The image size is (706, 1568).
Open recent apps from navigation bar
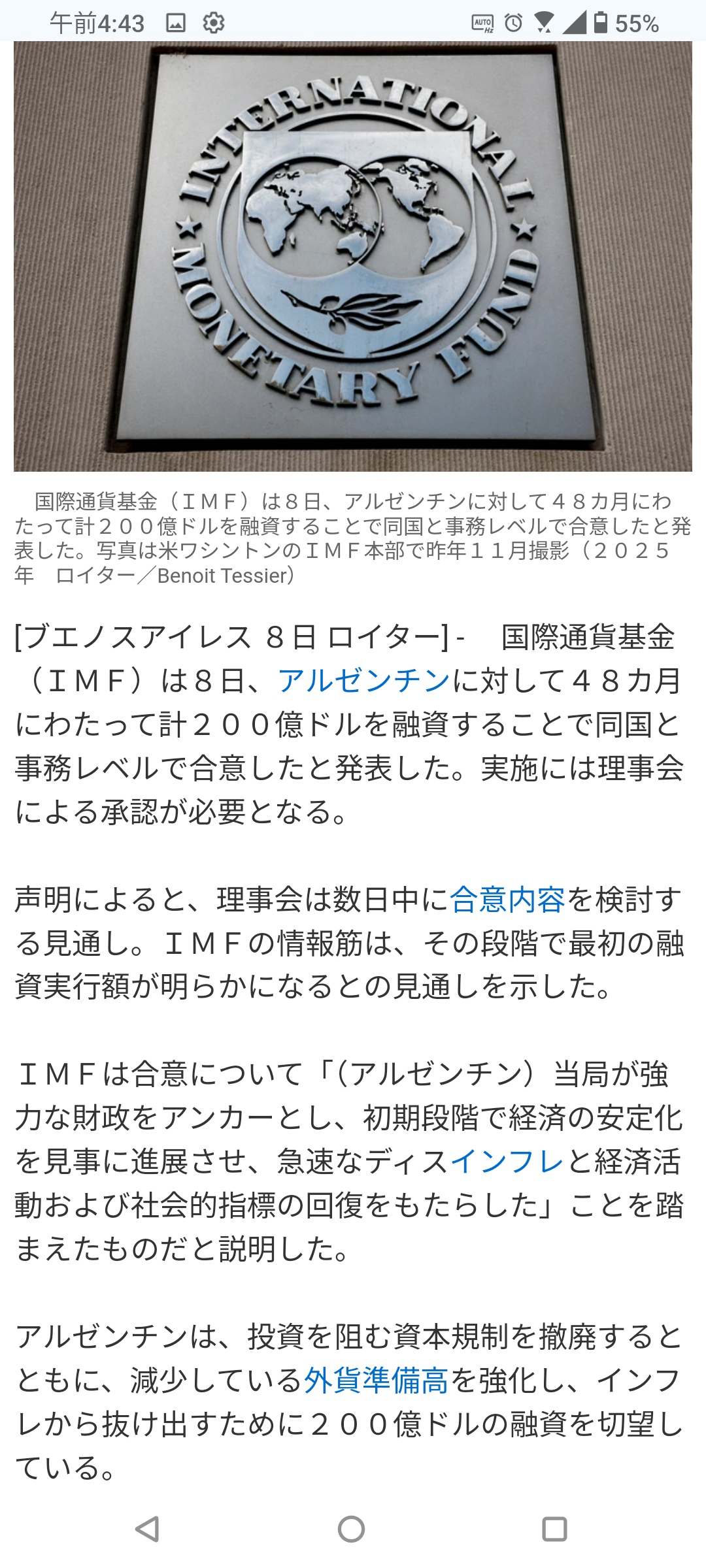[554, 1529]
